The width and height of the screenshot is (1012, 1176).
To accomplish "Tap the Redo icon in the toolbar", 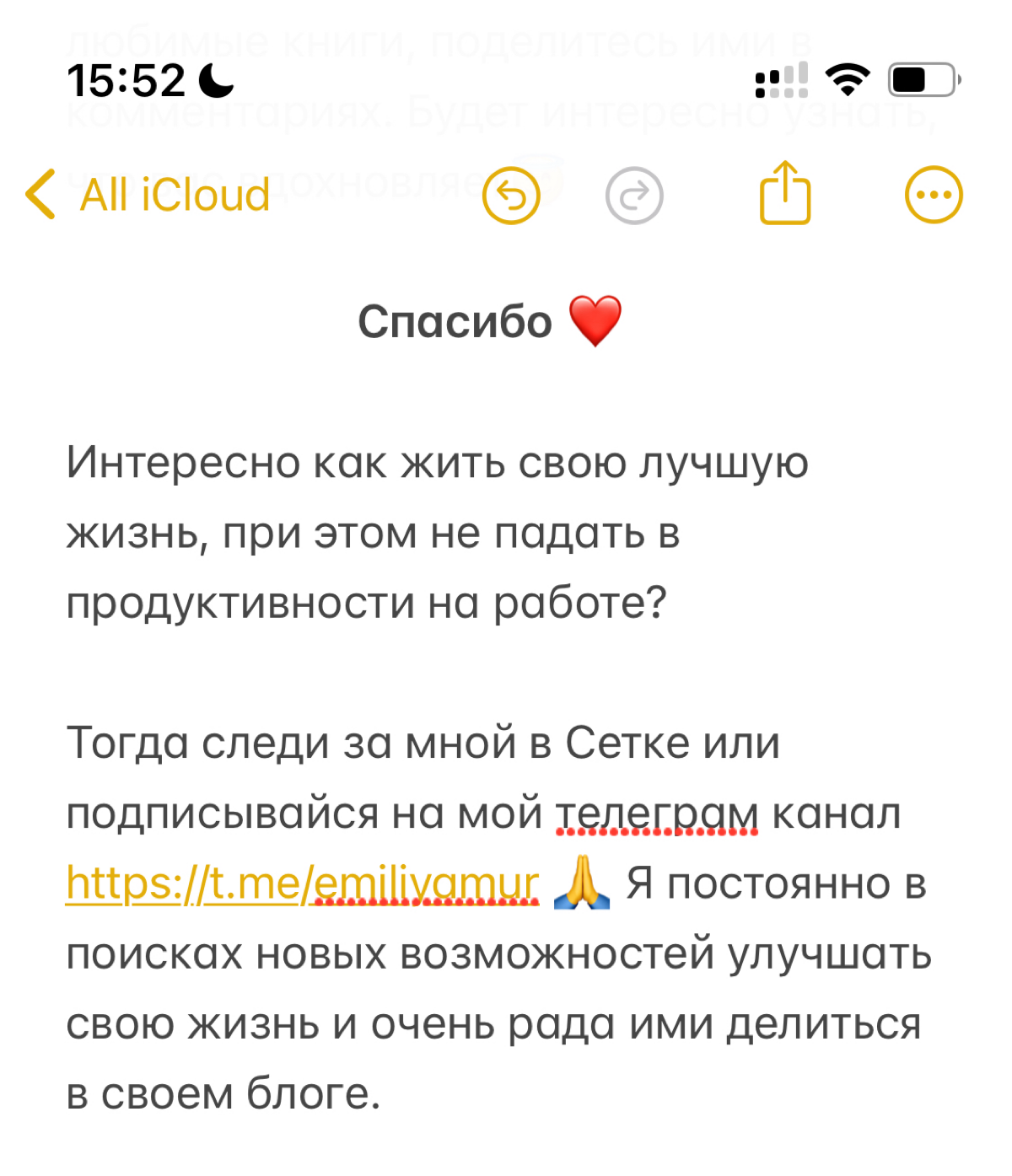I will point(635,194).
